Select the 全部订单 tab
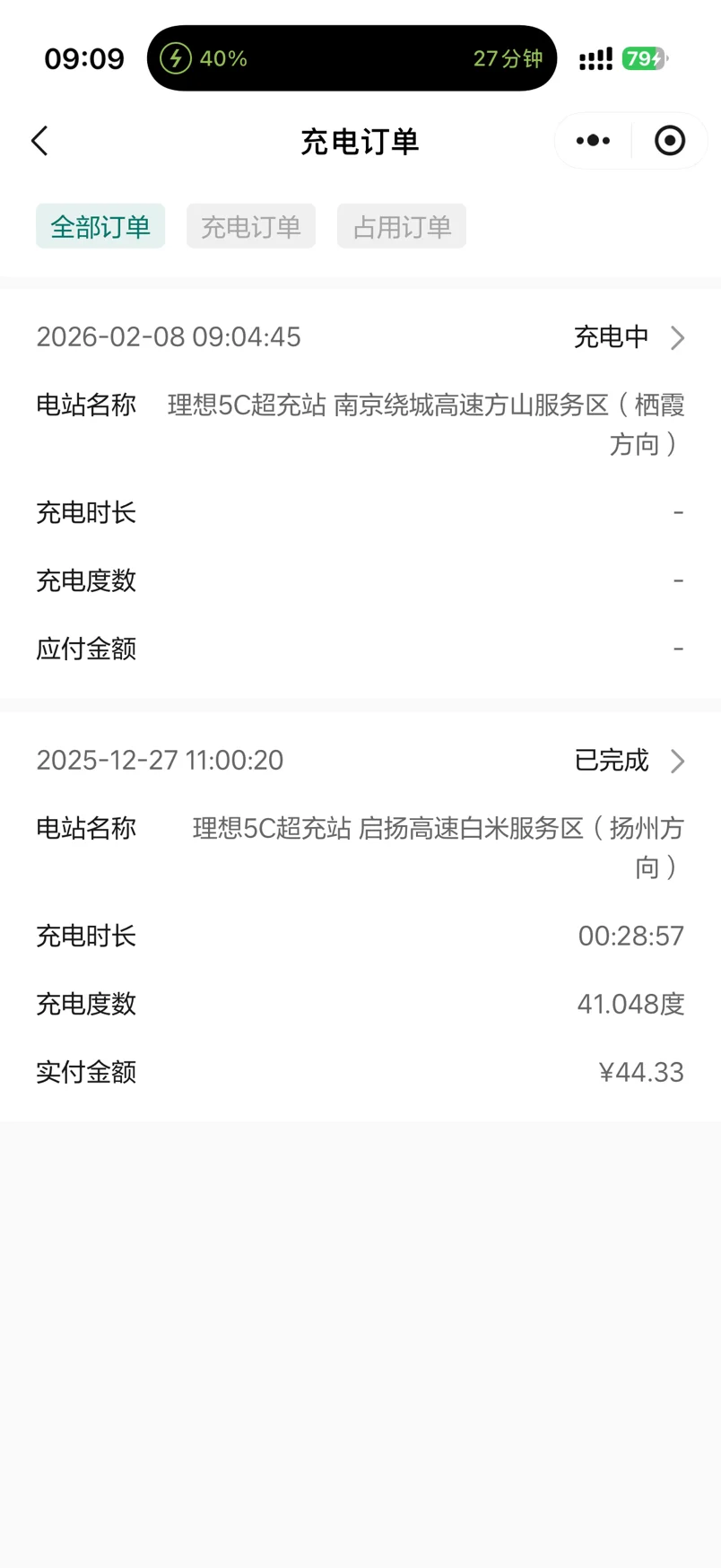The height and width of the screenshot is (1568, 721). [x=100, y=226]
